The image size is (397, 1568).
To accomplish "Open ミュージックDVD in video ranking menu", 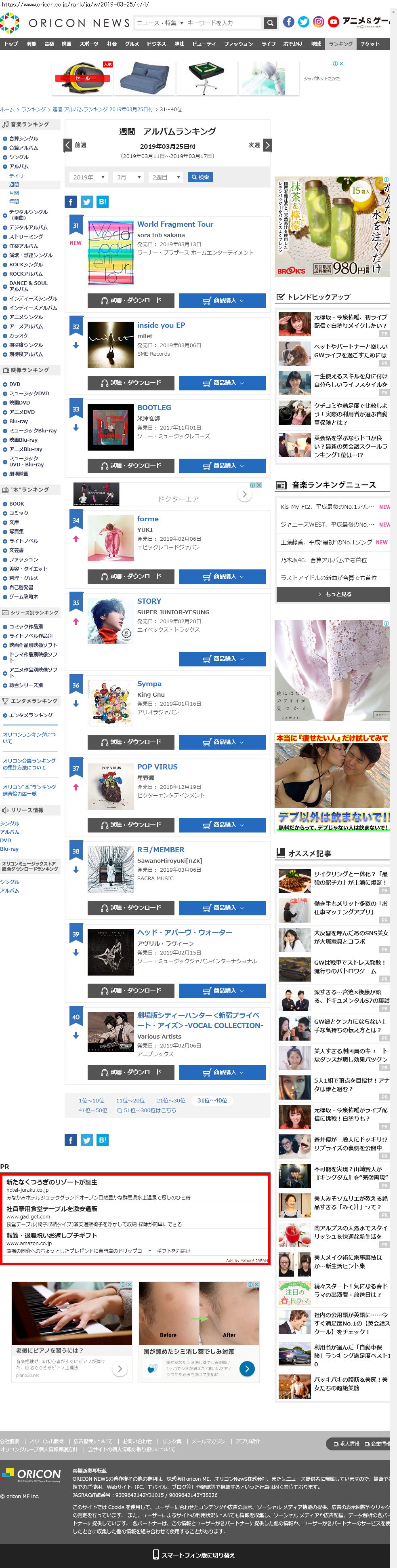I will (x=29, y=393).
